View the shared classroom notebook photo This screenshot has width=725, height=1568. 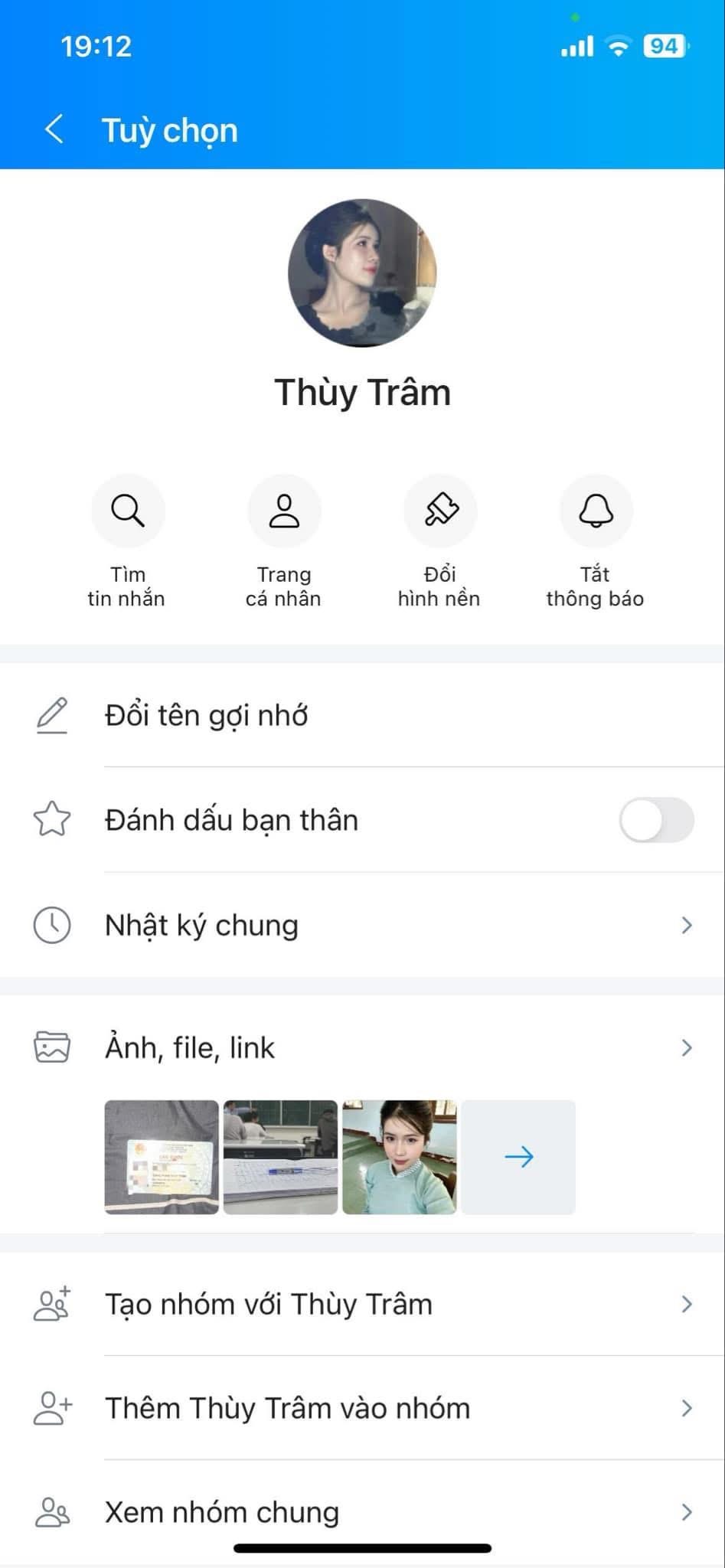point(280,1157)
